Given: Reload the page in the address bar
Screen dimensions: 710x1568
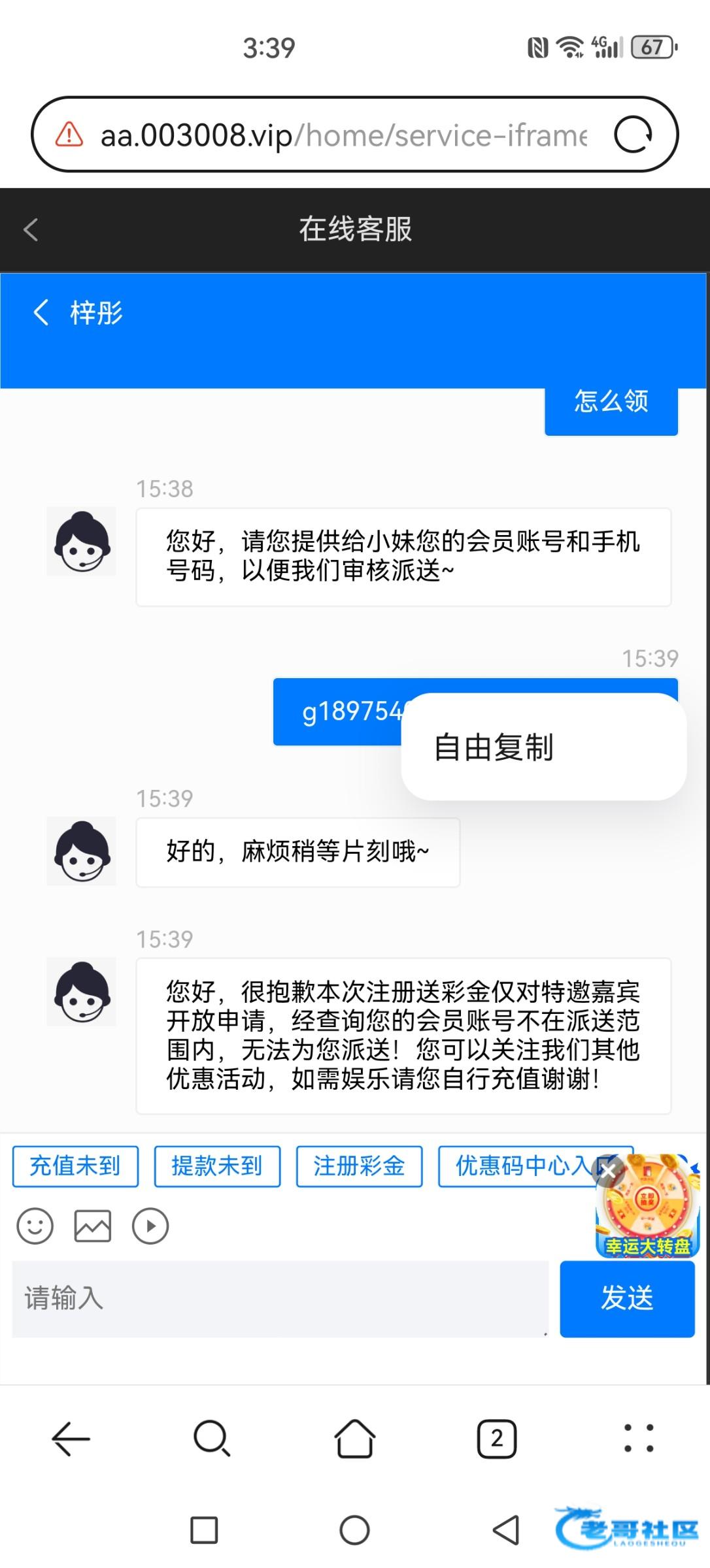Looking at the screenshot, I should (x=632, y=135).
